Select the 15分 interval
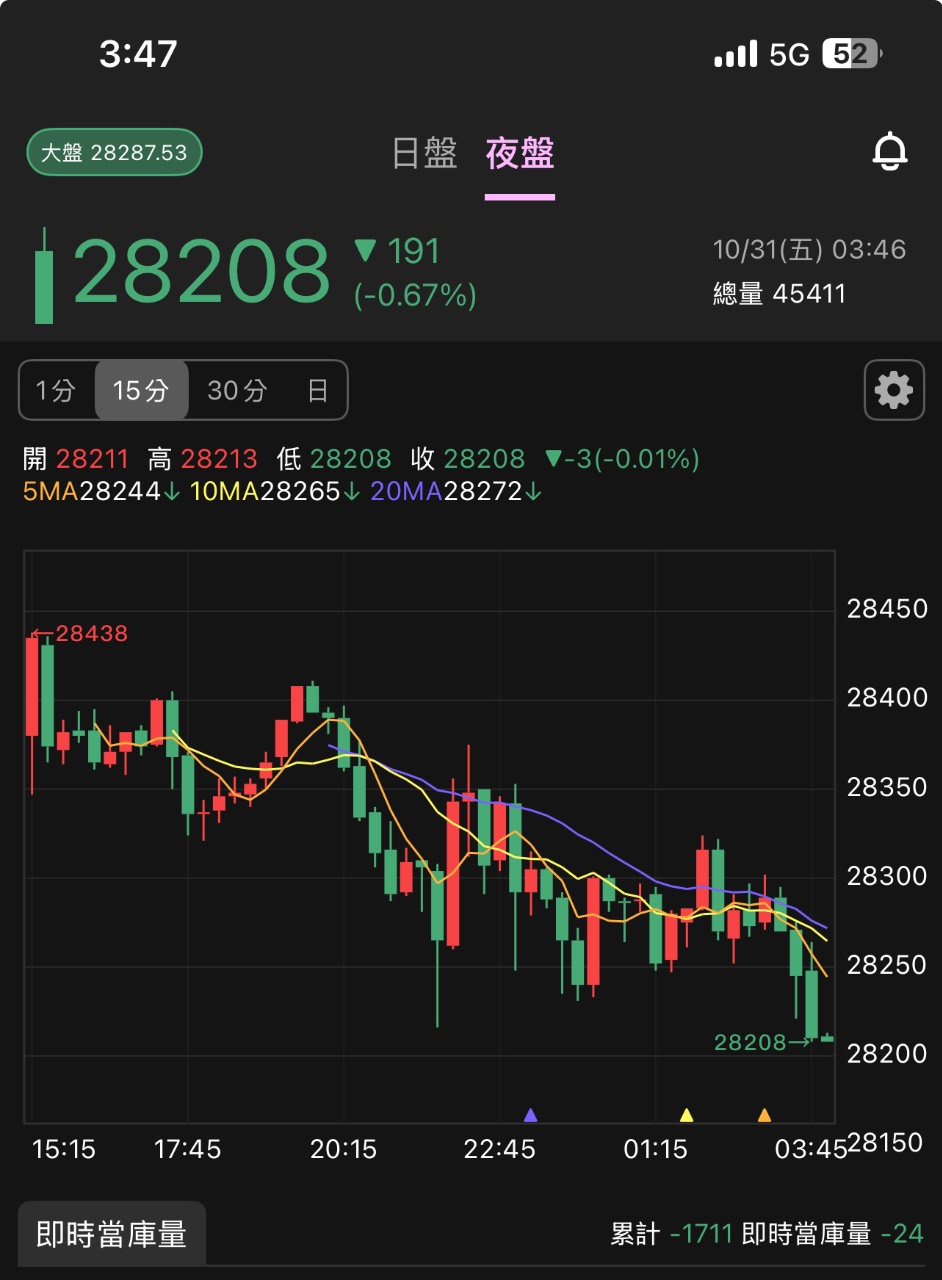Viewport: 942px width, 1280px height. [x=141, y=390]
